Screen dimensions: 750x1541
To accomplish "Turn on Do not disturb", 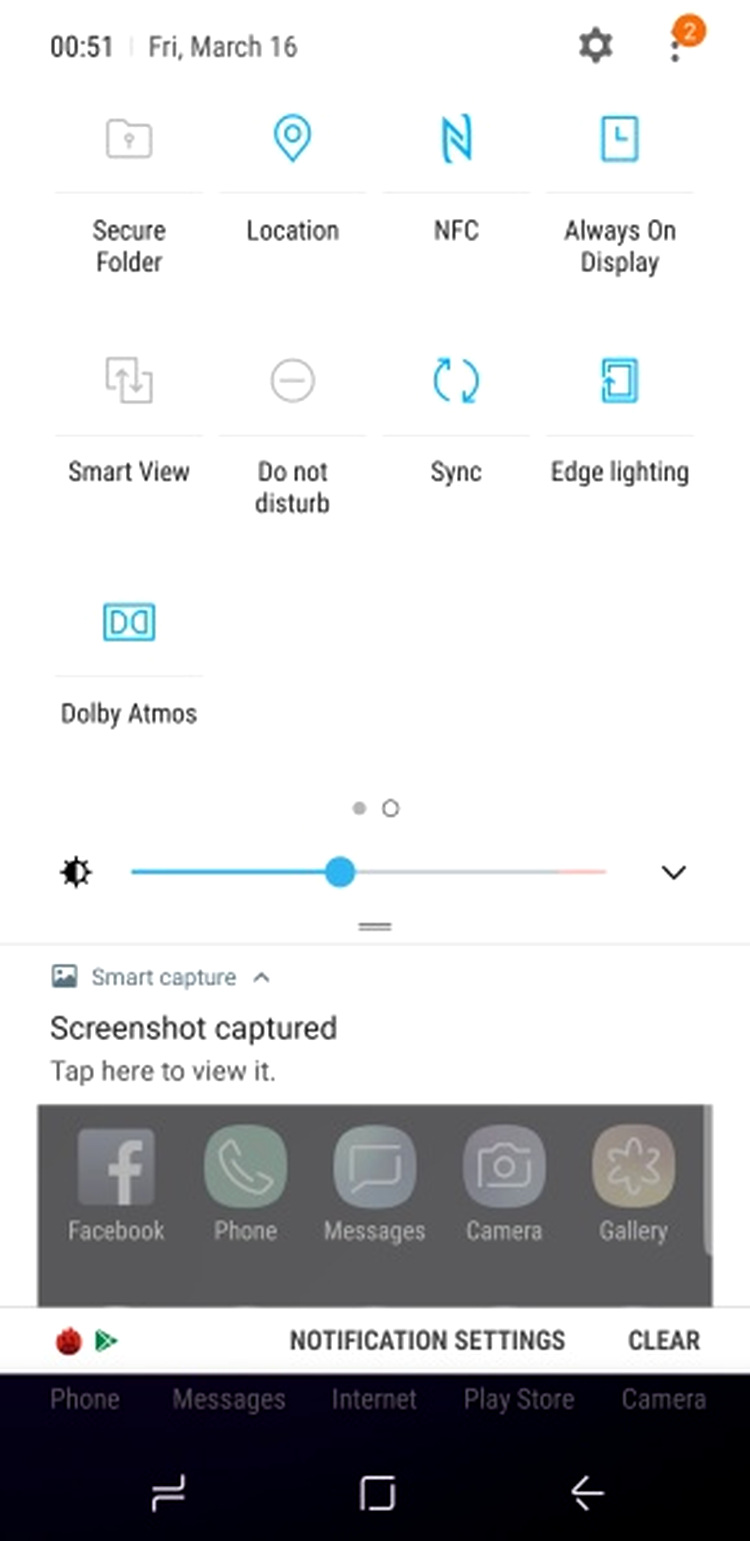I will (x=292, y=381).
